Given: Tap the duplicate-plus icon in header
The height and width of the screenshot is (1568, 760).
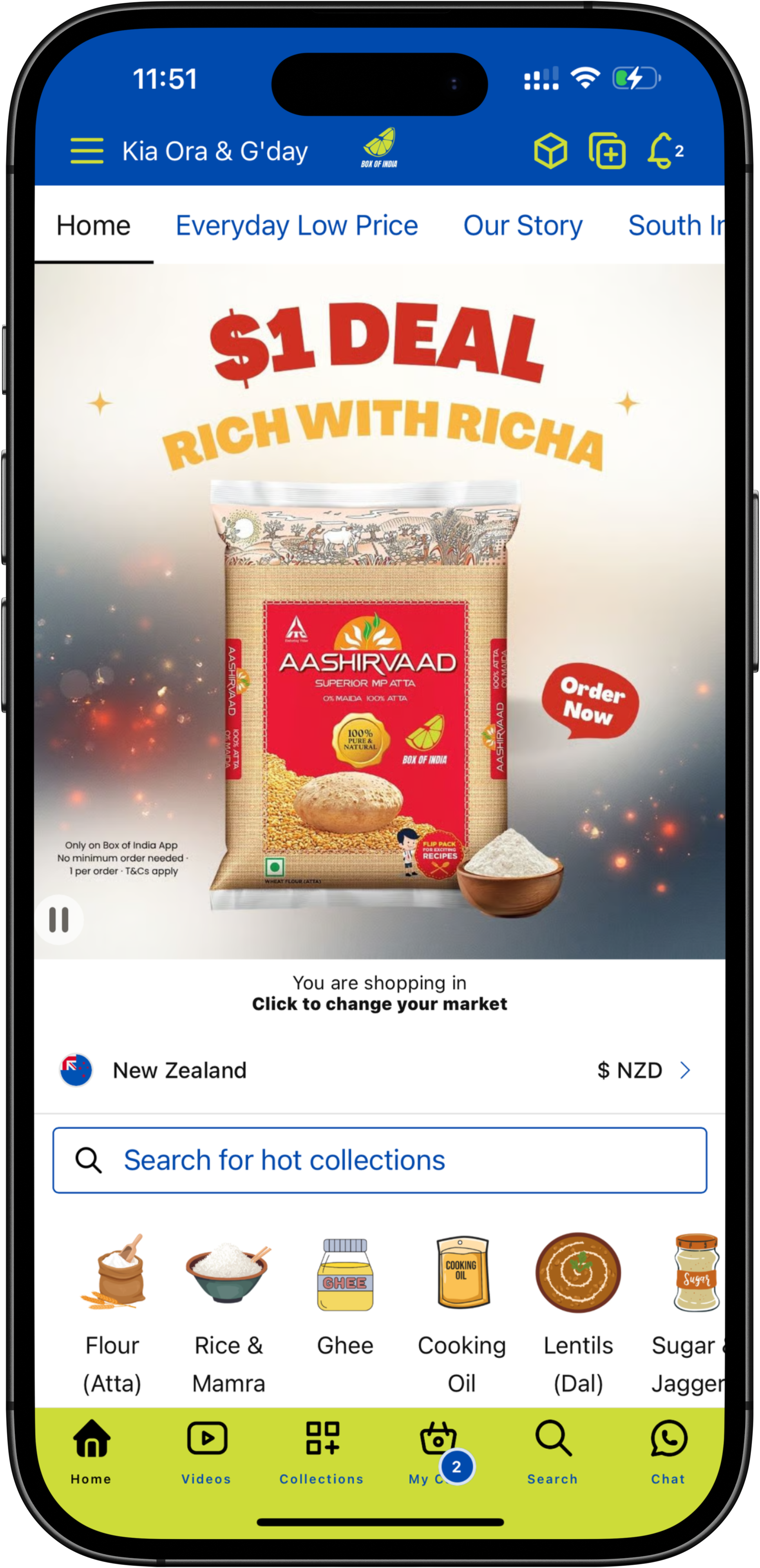Looking at the screenshot, I should tap(607, 151).
